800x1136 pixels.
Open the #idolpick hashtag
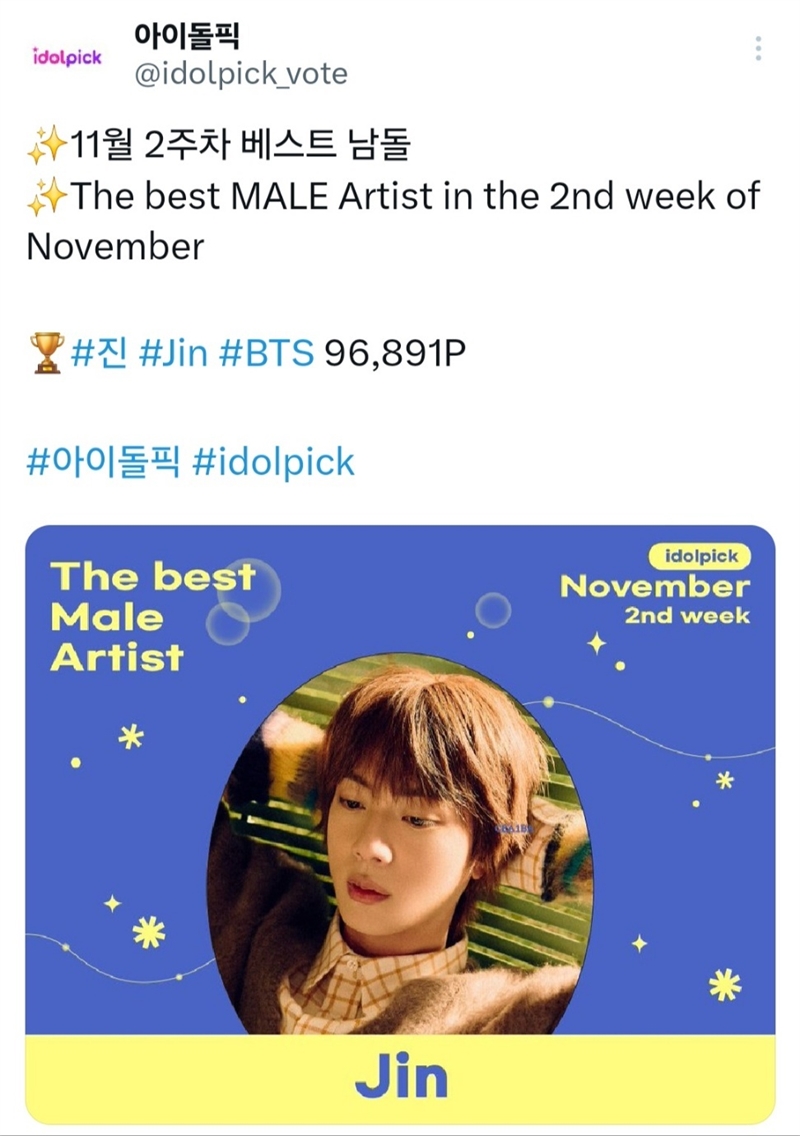(273, 462)
